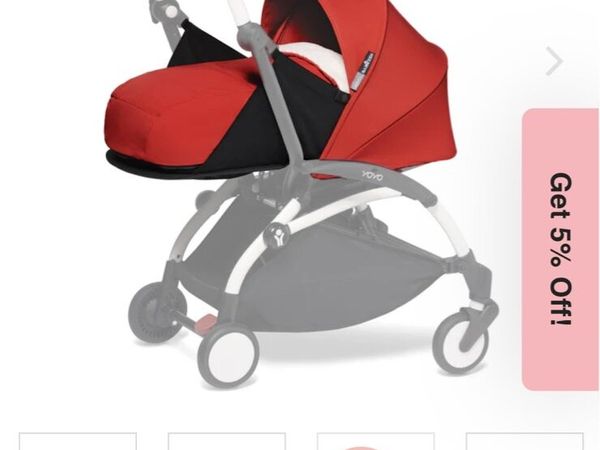Open the Get 5% Off! offer tab
600x450 pixels.
(x=560, y=249)
